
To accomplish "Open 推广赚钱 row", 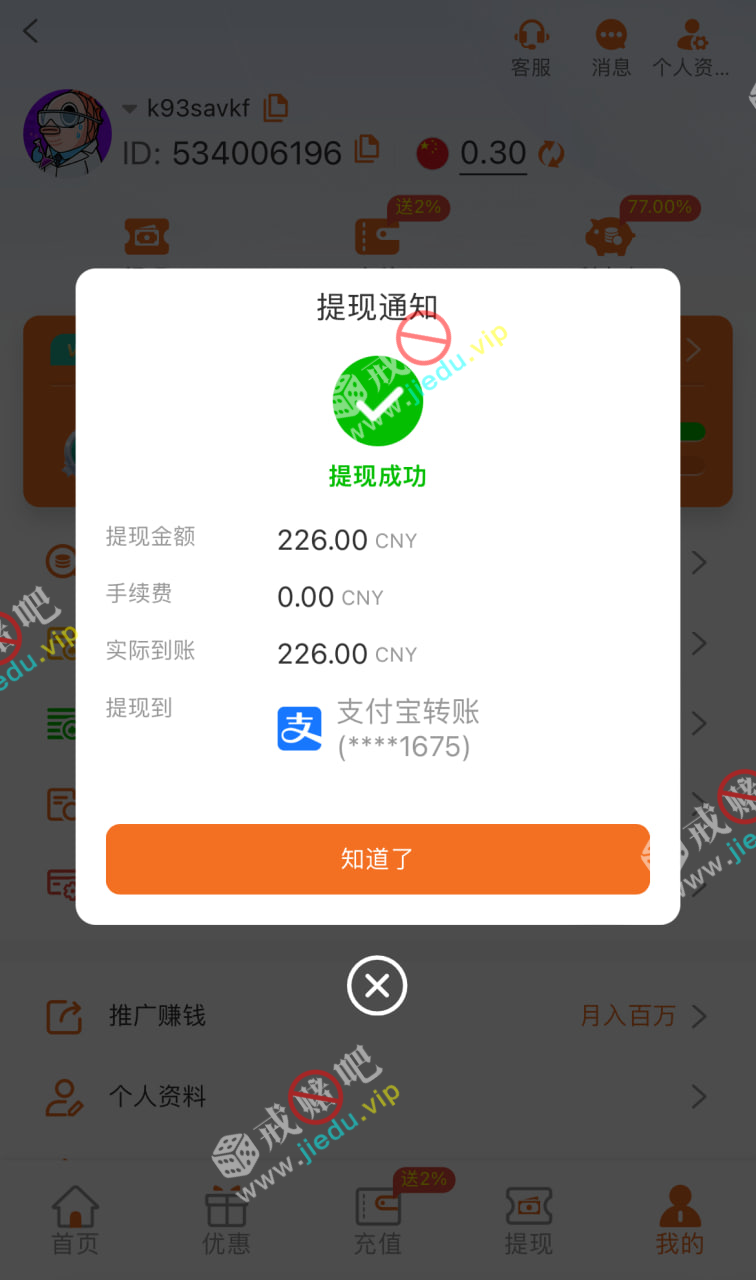I will pyautogui.click(x=377, y=1017).
